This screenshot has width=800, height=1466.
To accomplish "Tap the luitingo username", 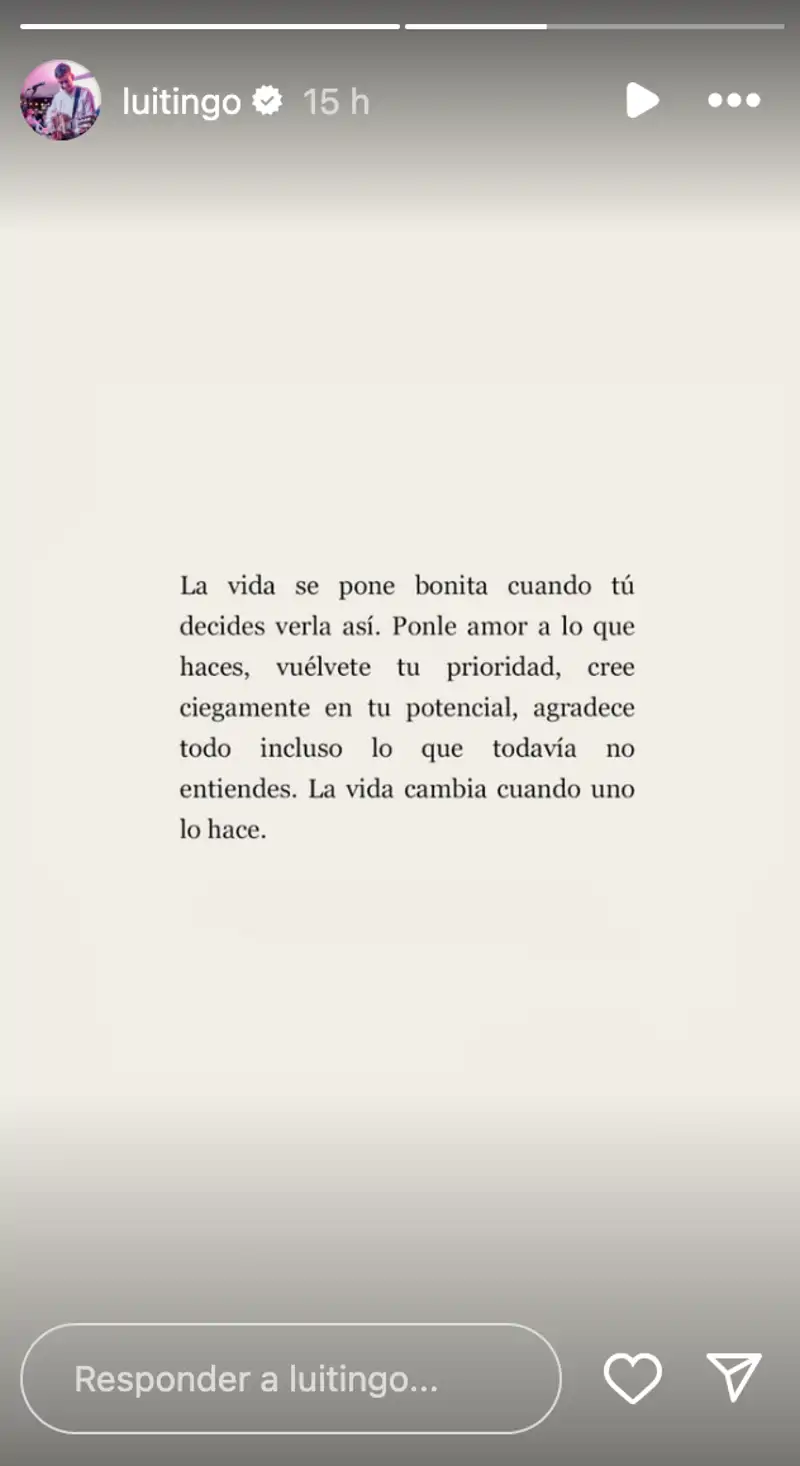I will click(181, 101).
